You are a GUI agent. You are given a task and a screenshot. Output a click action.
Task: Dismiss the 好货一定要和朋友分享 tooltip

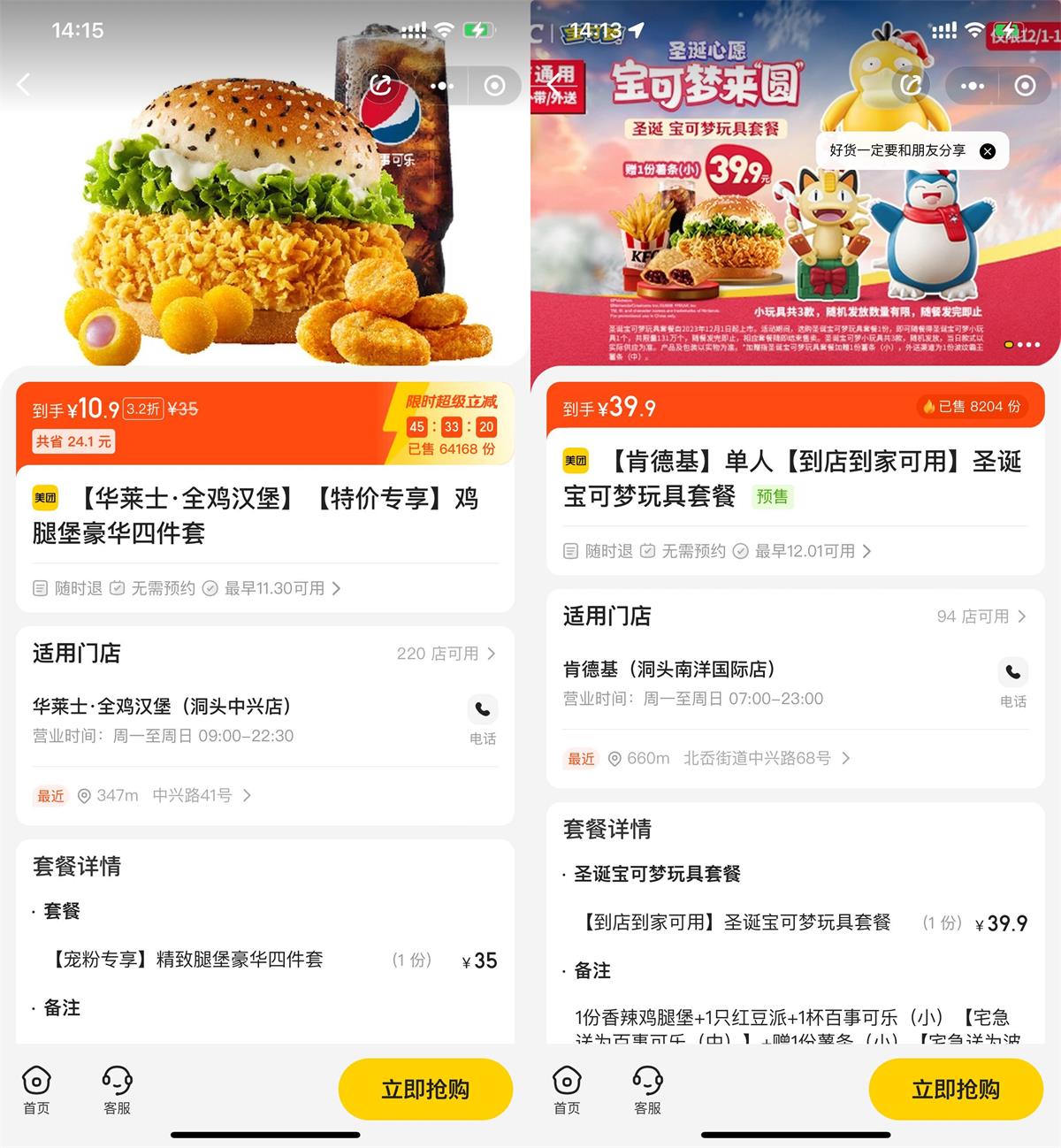[x=988, y=150]
